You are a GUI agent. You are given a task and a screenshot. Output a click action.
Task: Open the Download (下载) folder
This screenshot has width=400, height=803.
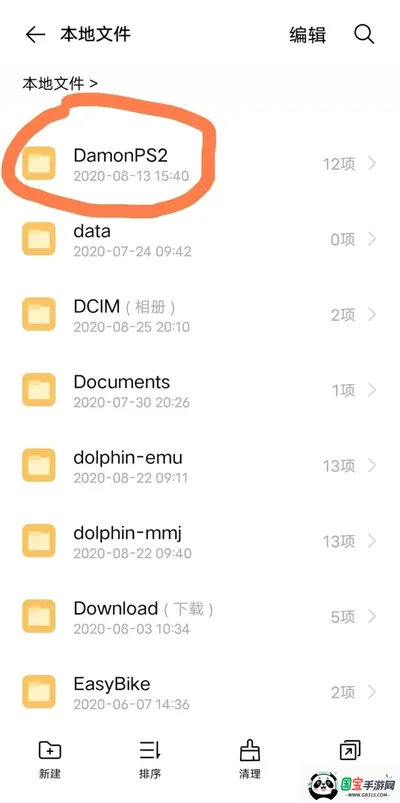tap(200, 616)
